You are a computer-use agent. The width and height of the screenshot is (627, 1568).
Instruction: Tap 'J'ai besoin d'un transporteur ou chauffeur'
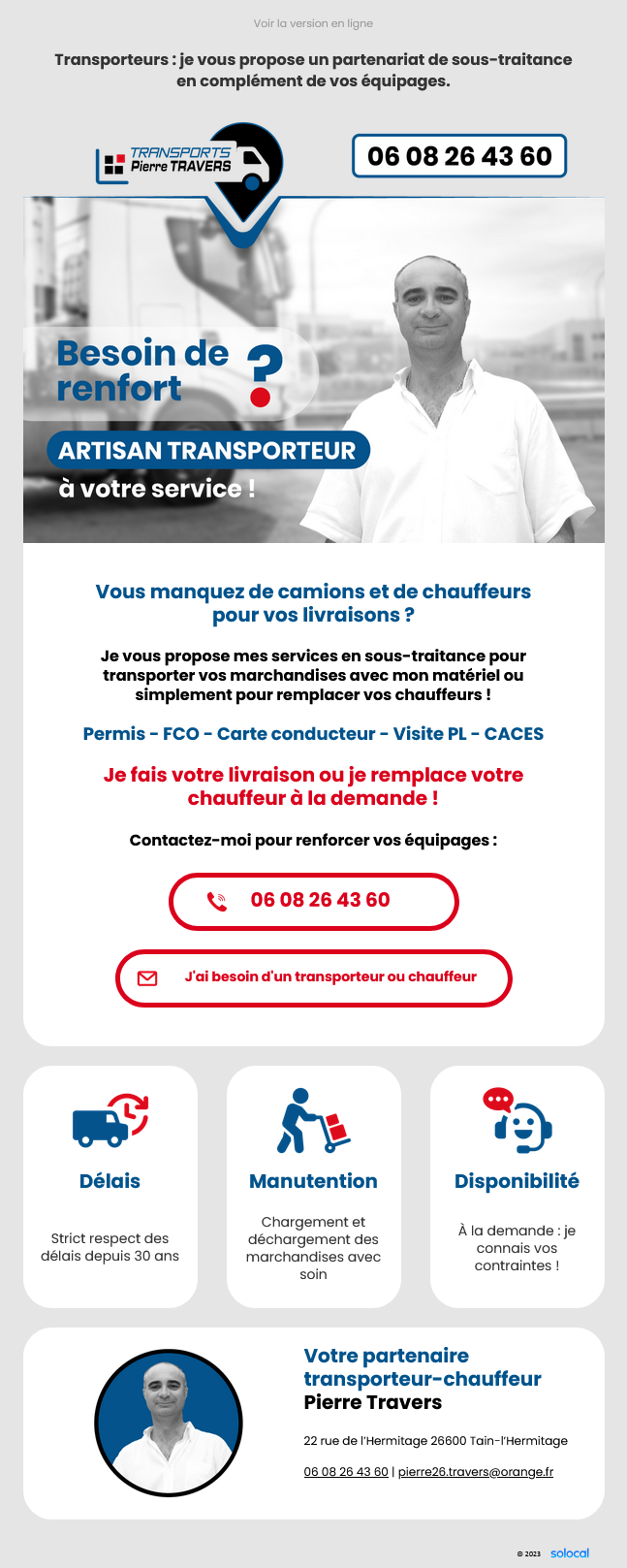click(313, 977)
